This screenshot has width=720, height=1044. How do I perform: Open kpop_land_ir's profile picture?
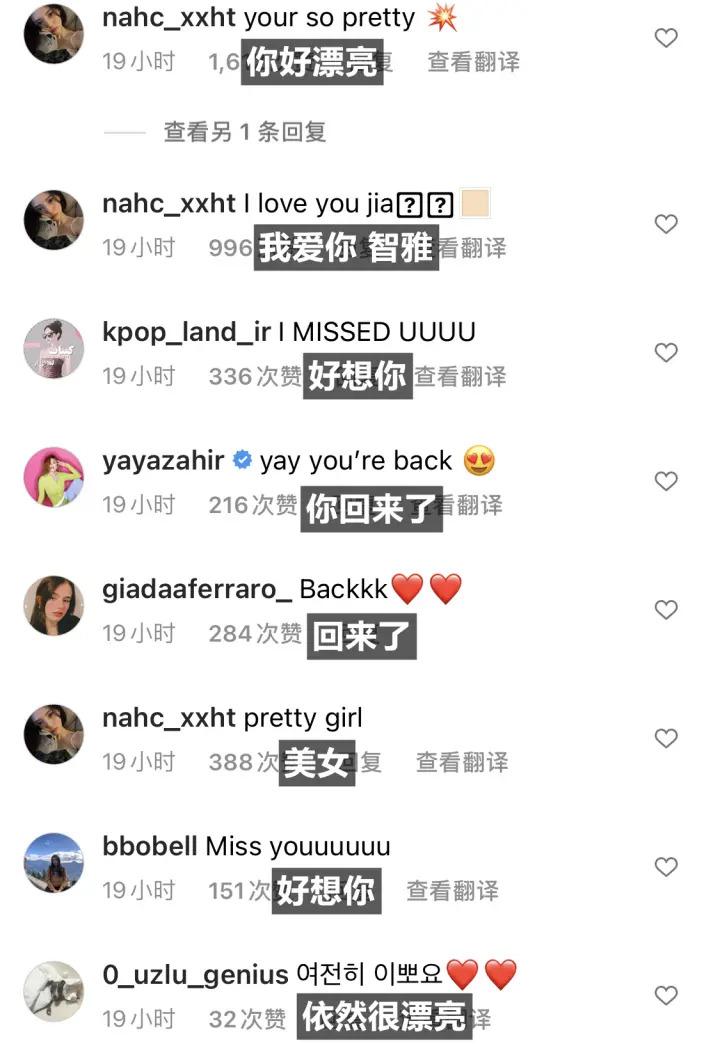(x=53, y=349)
